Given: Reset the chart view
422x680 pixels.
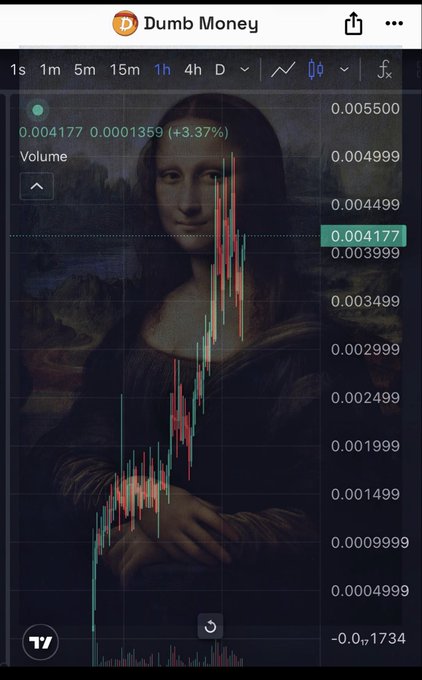Looking at the screenshot, I should point(210,626).
